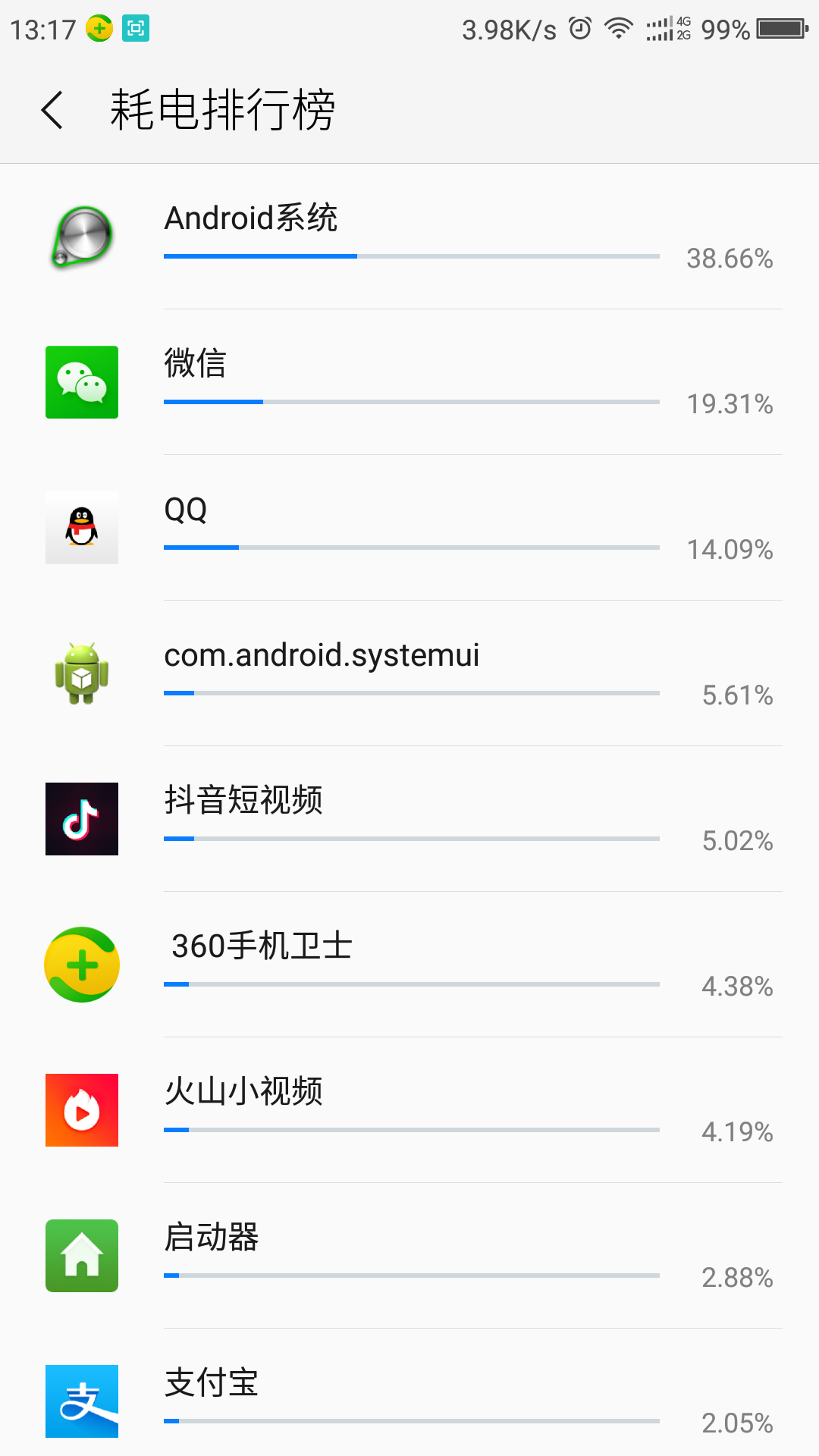Image resolution: width=819 pixels, height=1456 pixels.
Task: Open the Wi-Fi indicator in status bar
Action: (x=618, y=29)
